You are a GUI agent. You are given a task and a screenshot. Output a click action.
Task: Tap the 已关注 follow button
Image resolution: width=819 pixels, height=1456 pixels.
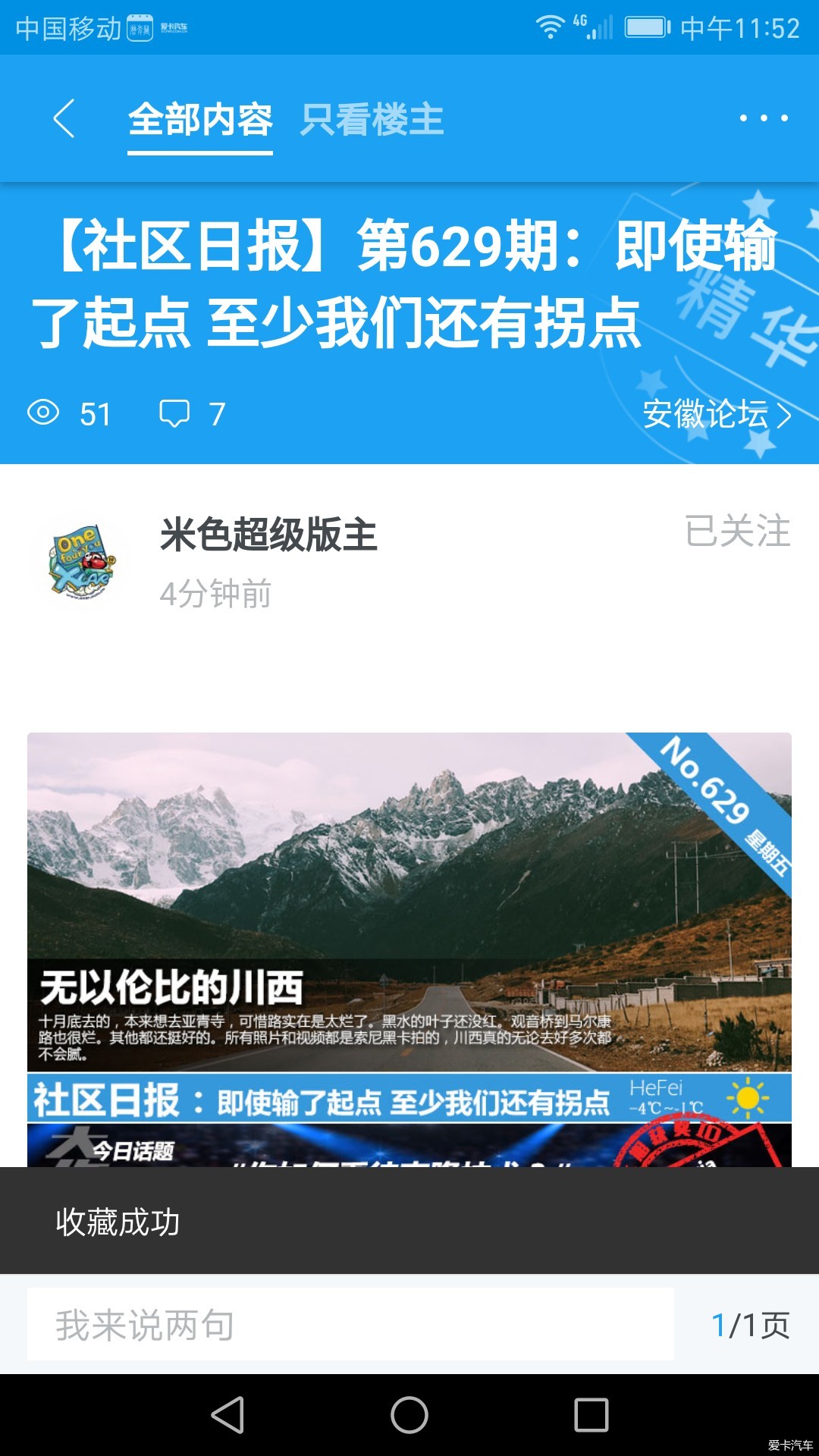(x=737, y=531)
